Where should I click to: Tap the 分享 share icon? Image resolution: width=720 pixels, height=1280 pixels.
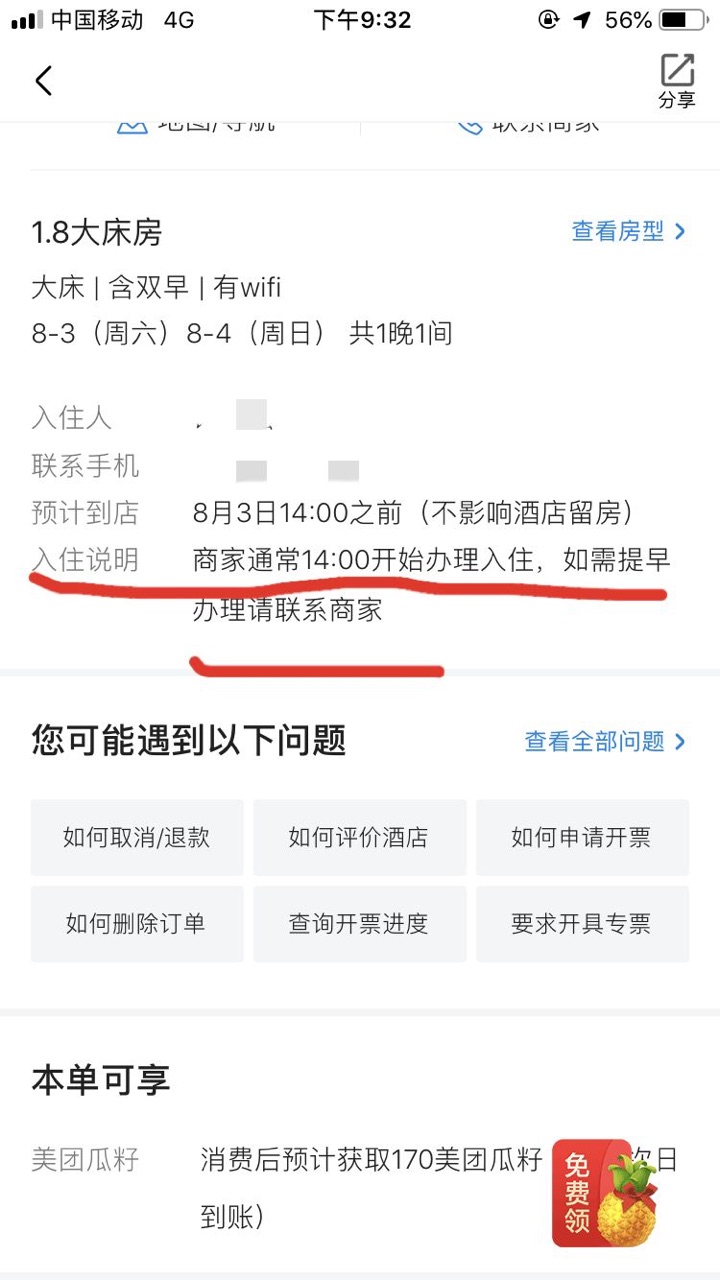pos(678,78)
